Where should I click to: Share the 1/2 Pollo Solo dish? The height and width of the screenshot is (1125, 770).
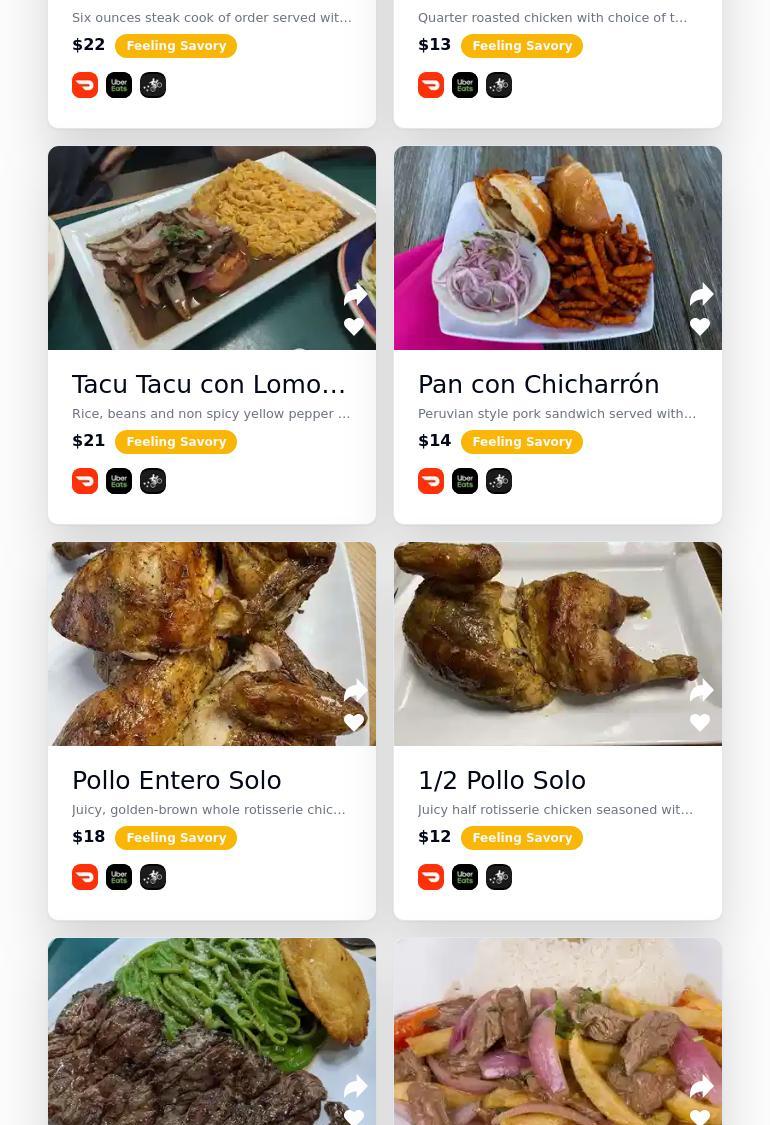(x=701, y=691)
